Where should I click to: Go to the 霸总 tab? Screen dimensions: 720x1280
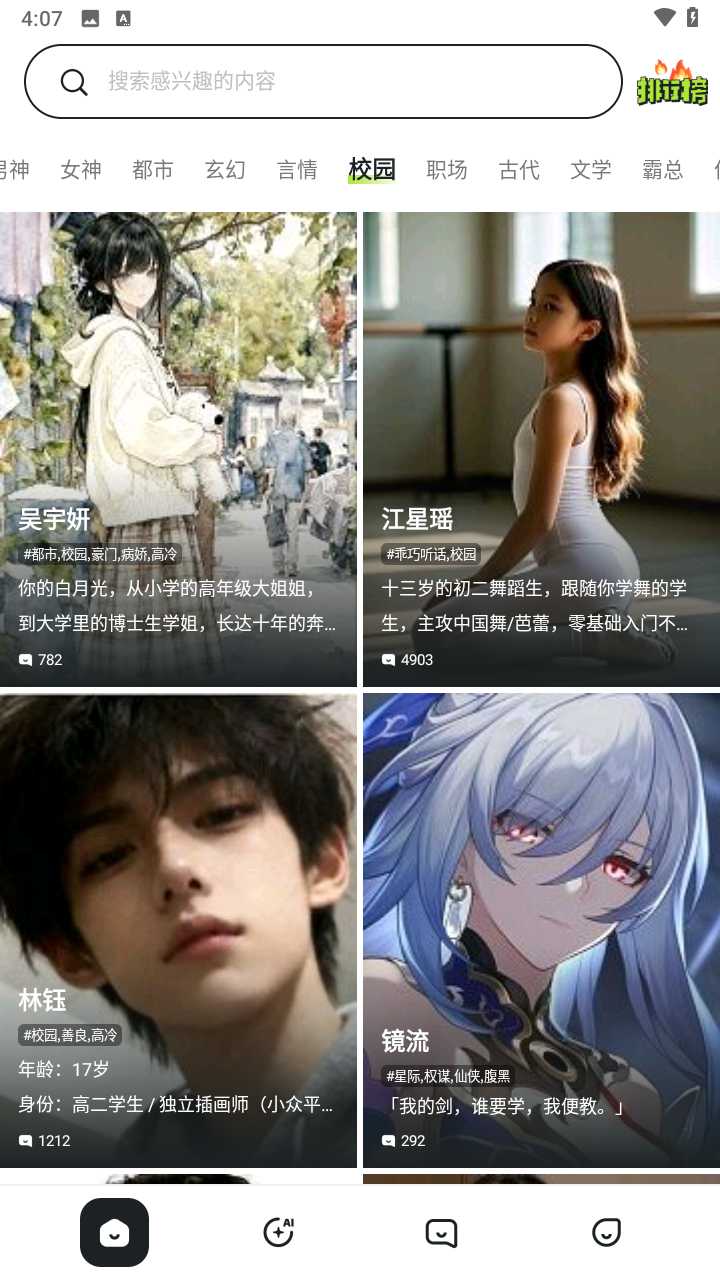663,170
